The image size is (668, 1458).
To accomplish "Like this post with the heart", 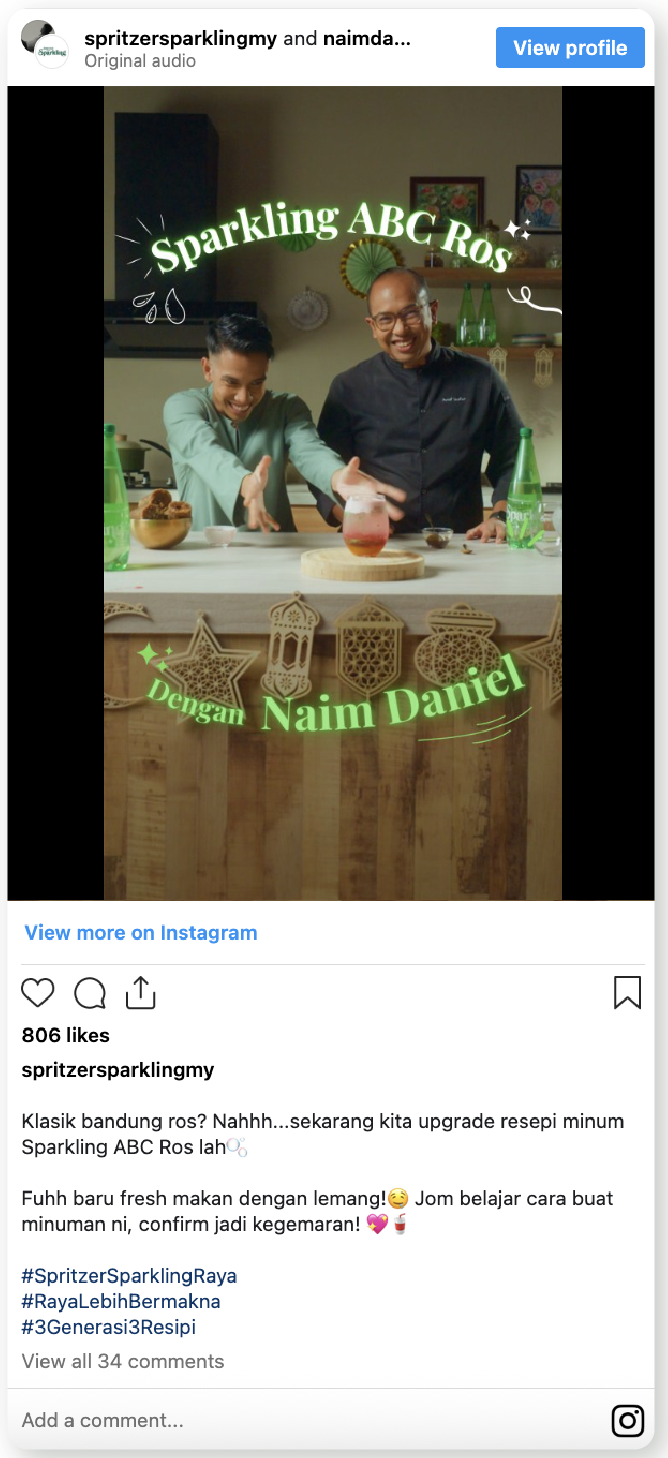I will (38, 993).
